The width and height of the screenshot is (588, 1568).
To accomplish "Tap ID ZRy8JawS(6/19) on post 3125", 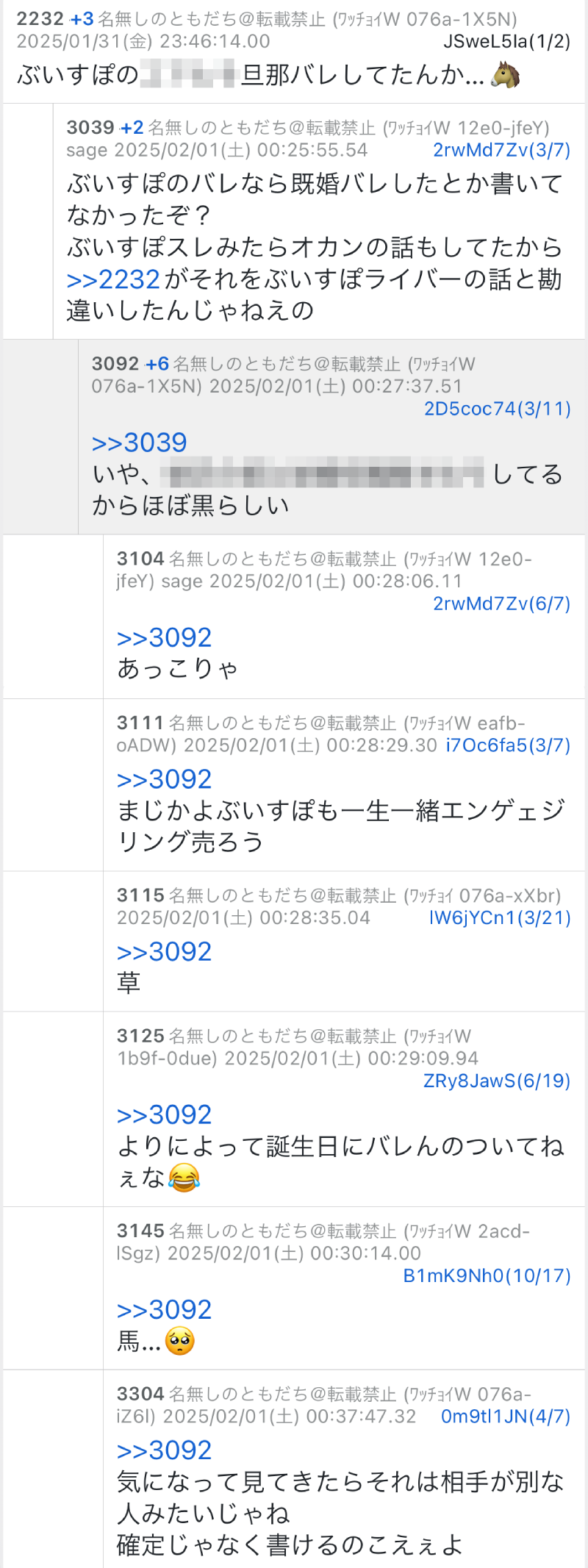I will pyautogui.click(x=497, y=1081).
